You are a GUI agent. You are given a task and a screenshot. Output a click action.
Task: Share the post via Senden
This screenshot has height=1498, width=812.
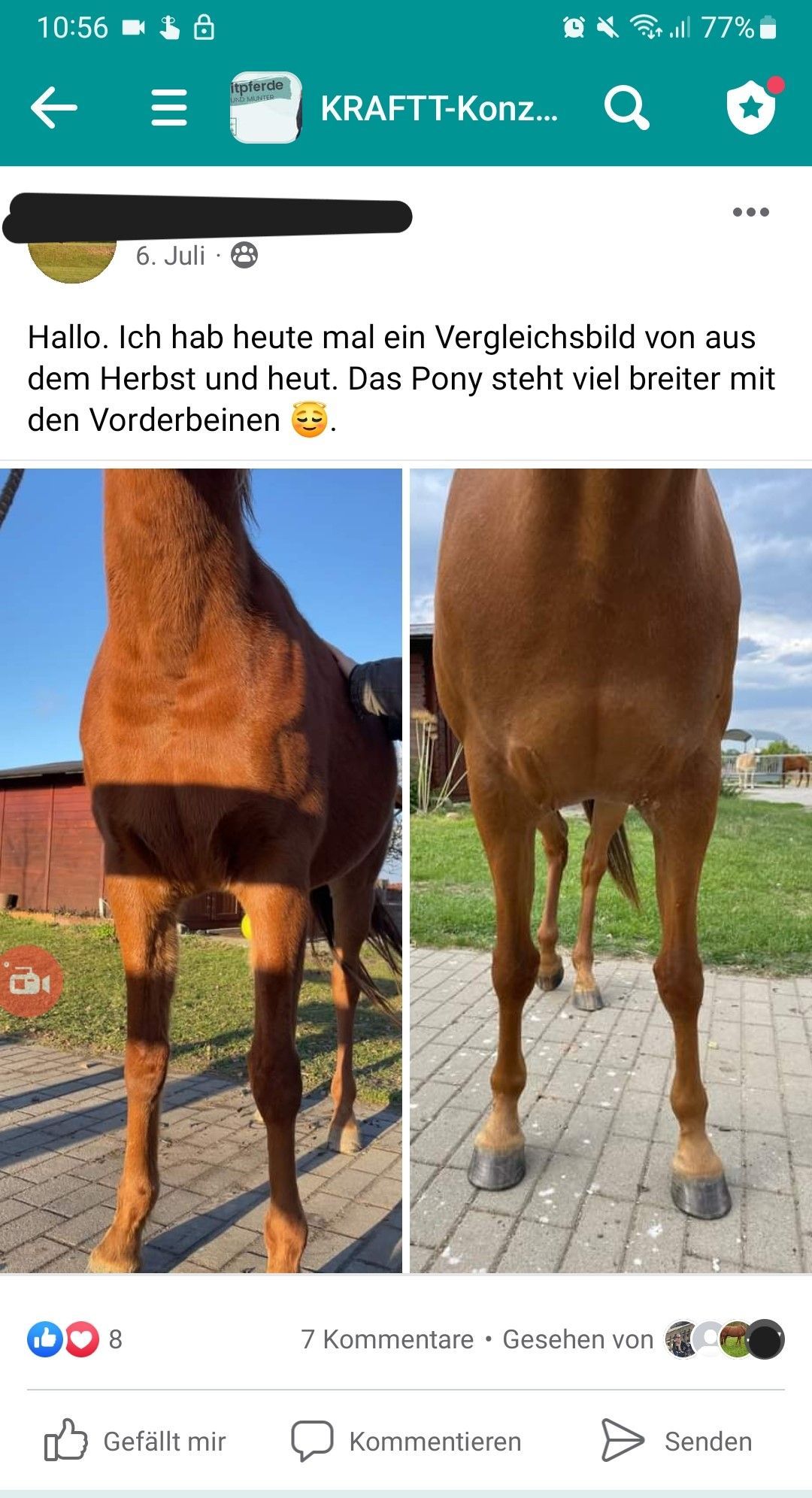(x=677, y=1441)
